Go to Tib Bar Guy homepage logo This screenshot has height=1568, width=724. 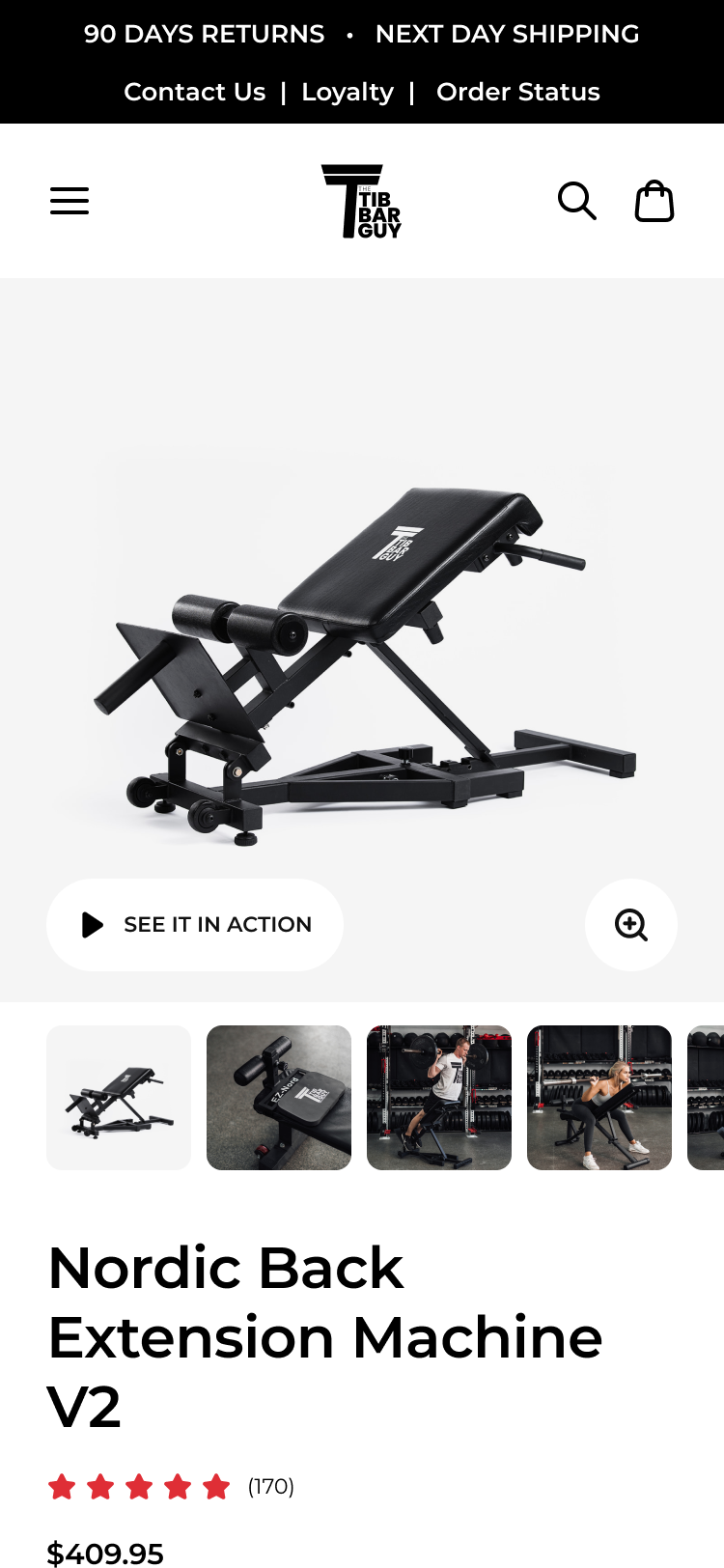(361, 201)
